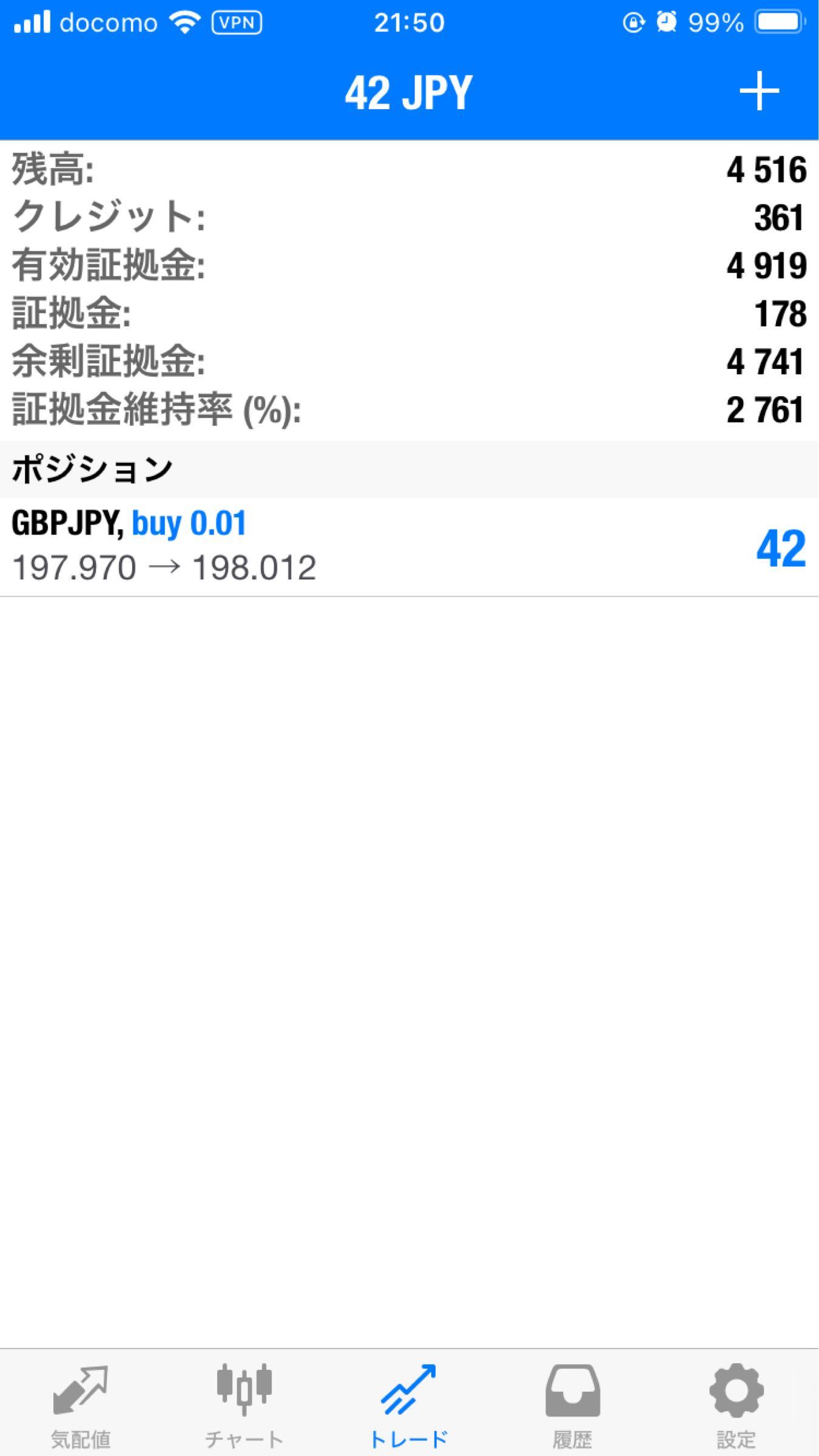Tap the plus icon for new order
The width and height of the screenshot is (819, 1456).
759,92
